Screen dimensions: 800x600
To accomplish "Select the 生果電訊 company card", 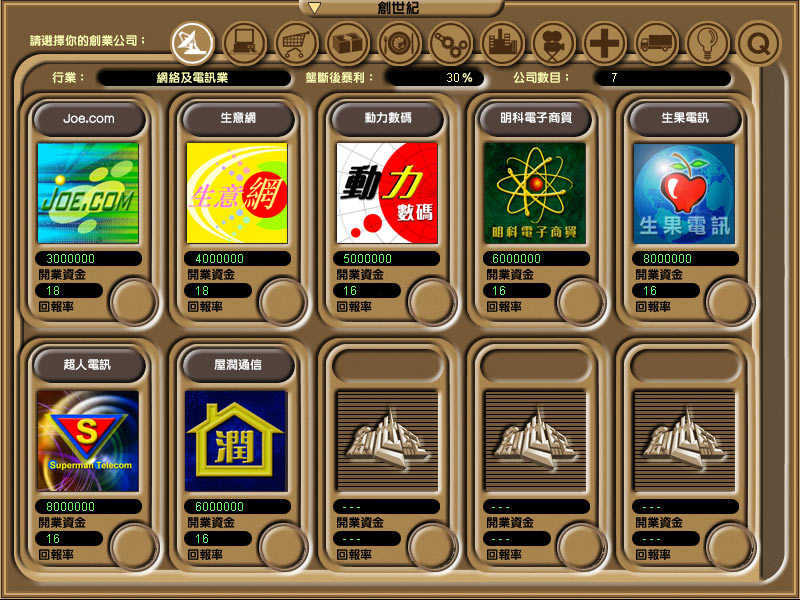I will 684,193.
